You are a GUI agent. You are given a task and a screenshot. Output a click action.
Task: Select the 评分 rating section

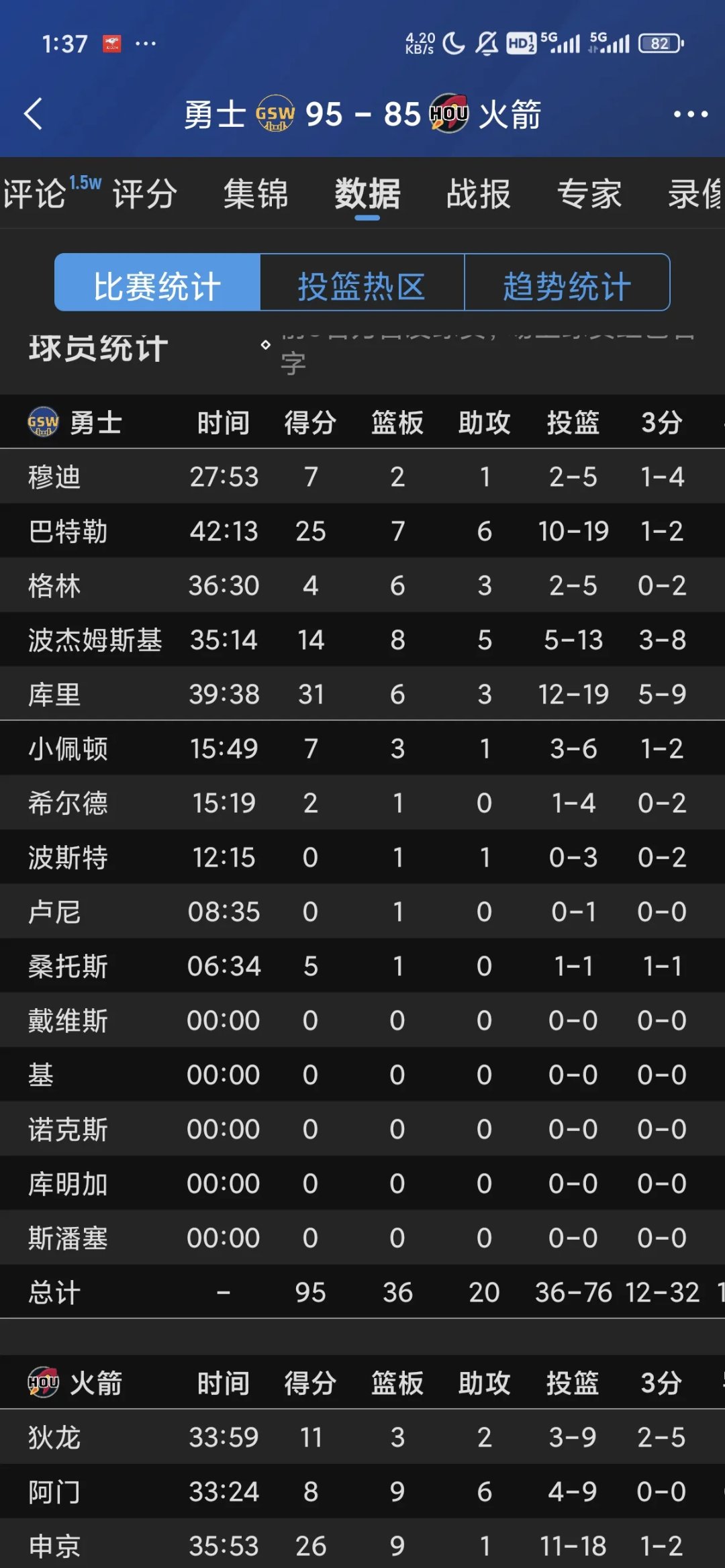(x=143, y=195)
